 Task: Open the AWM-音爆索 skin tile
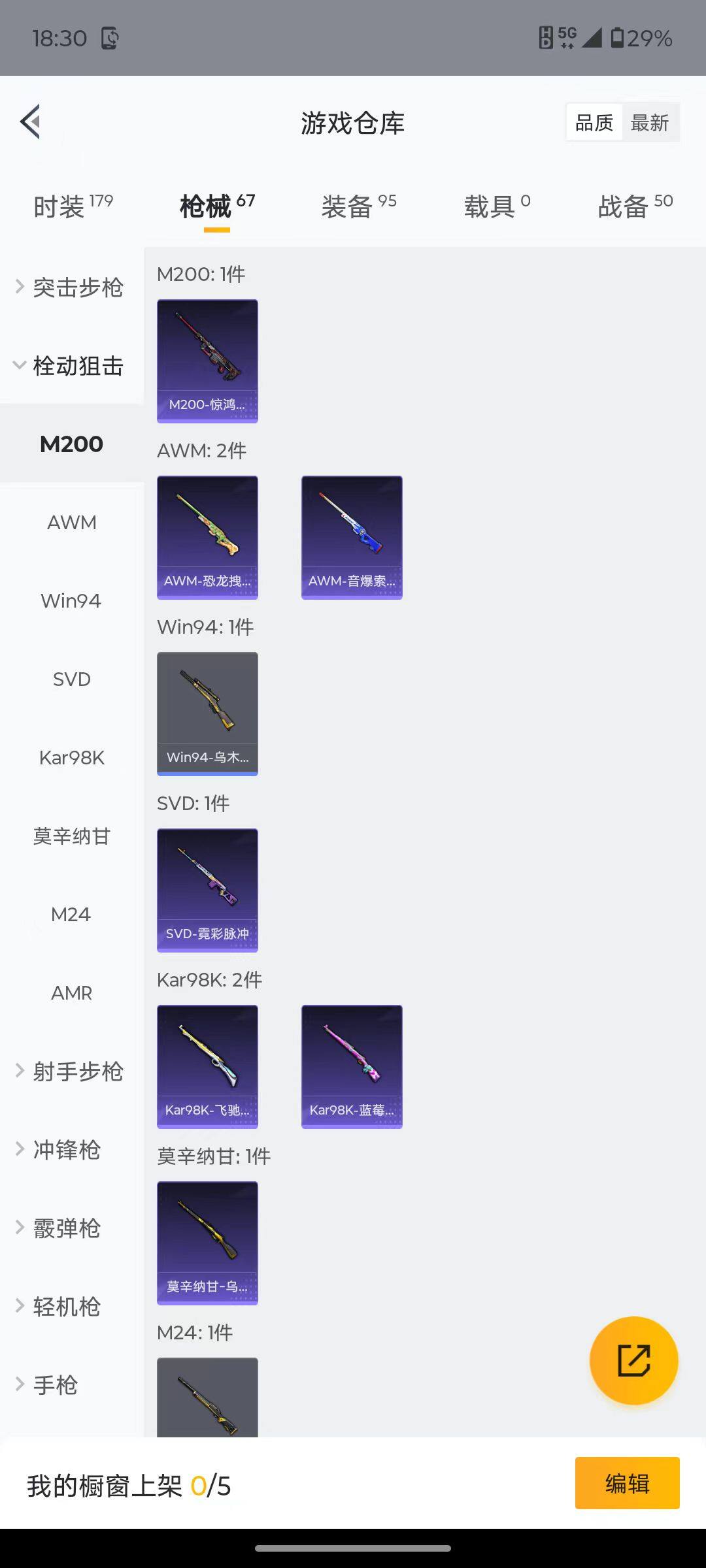coord(352,537)
